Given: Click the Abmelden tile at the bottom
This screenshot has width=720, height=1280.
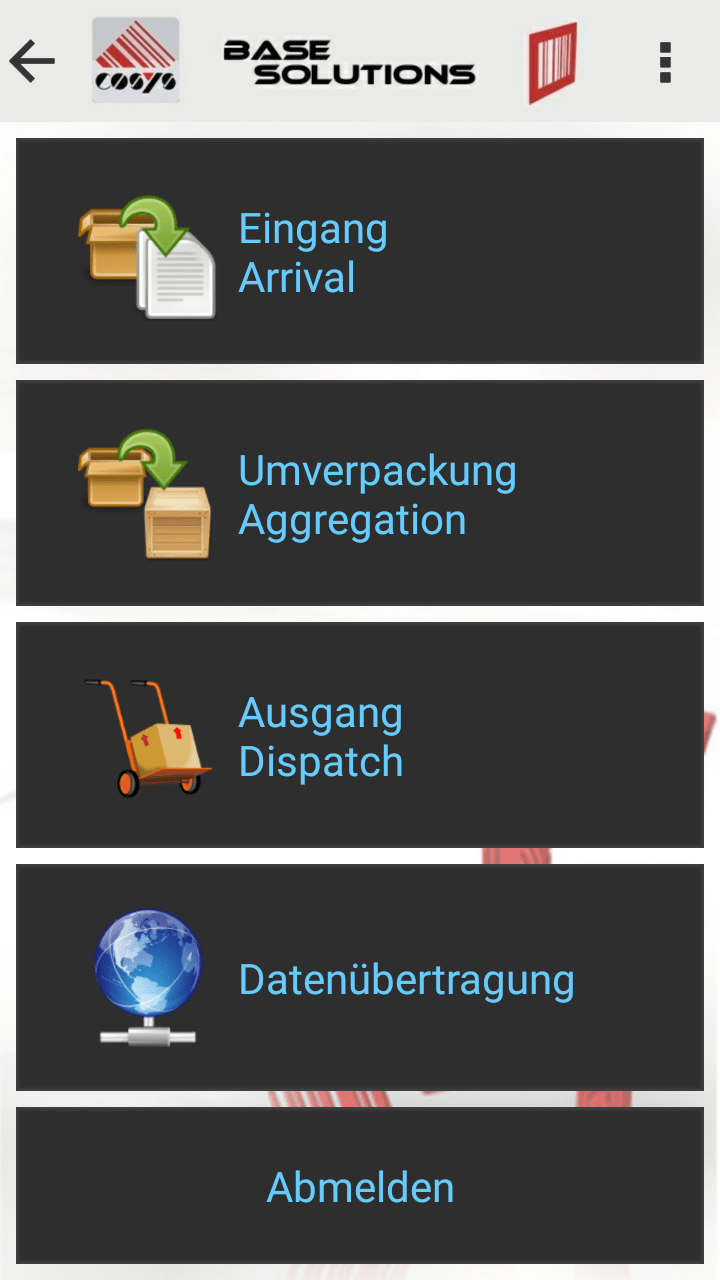Looking at the screenshot, I should (x=360, y=1186).
